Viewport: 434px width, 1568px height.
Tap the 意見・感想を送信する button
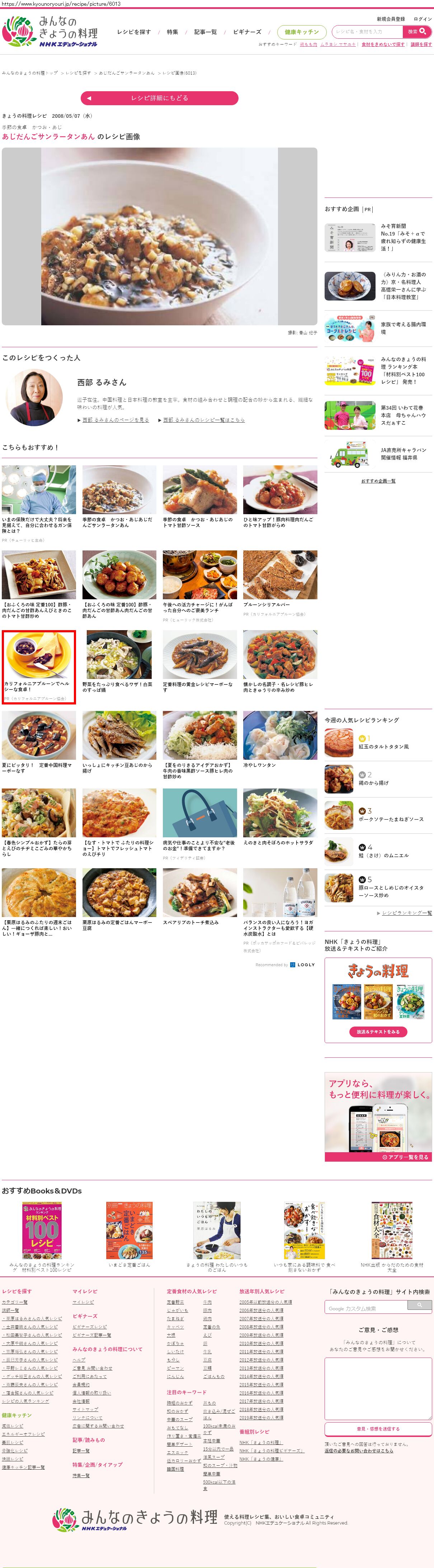[378, 1429]
